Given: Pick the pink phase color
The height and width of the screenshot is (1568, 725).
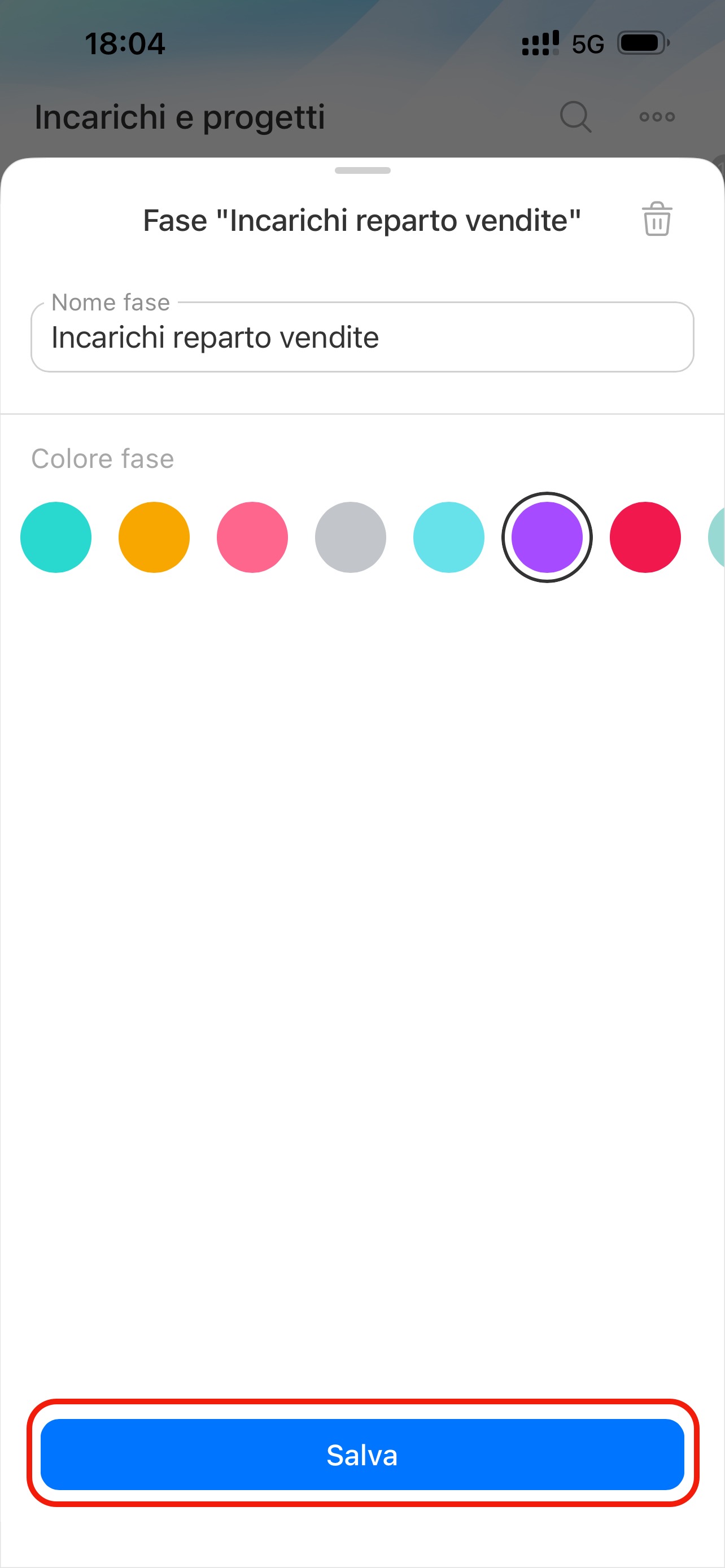Looking at the screenshot, I should (x=252, y=537).
